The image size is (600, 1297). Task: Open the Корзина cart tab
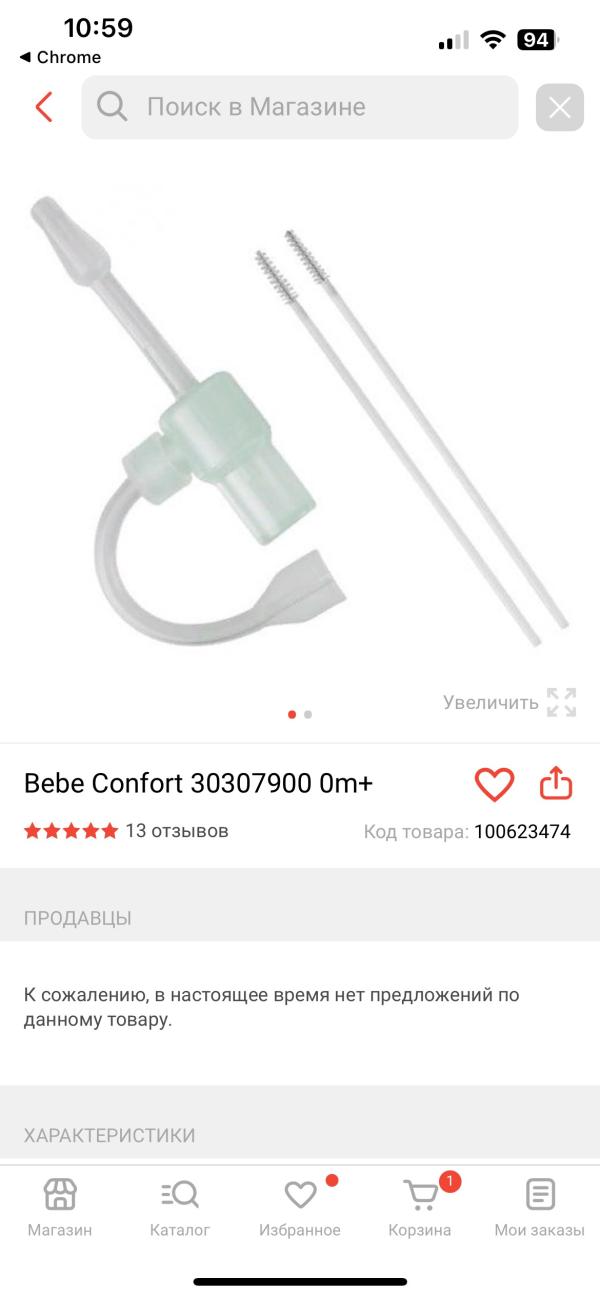coord(420,1207)
